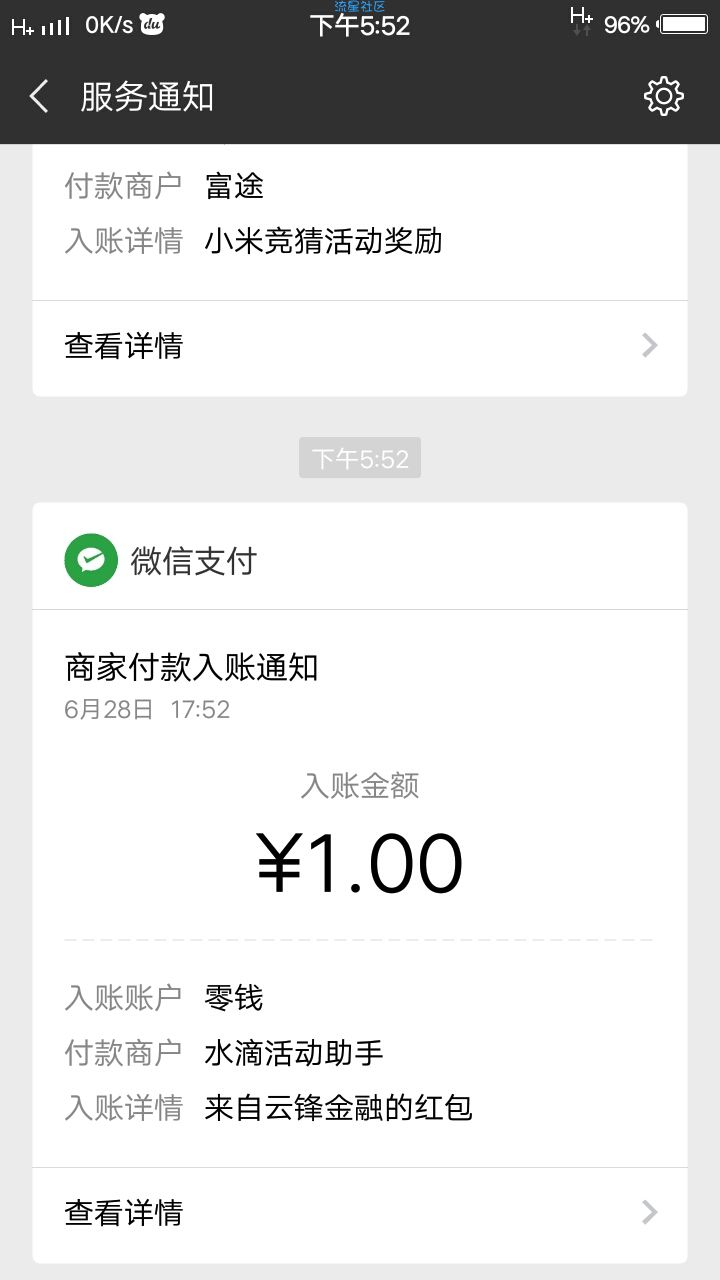Image resolution: width=720 pixels, height=1280 pixels.
Task: Open the settings gear icon
Action: click(x=663, y=96)
